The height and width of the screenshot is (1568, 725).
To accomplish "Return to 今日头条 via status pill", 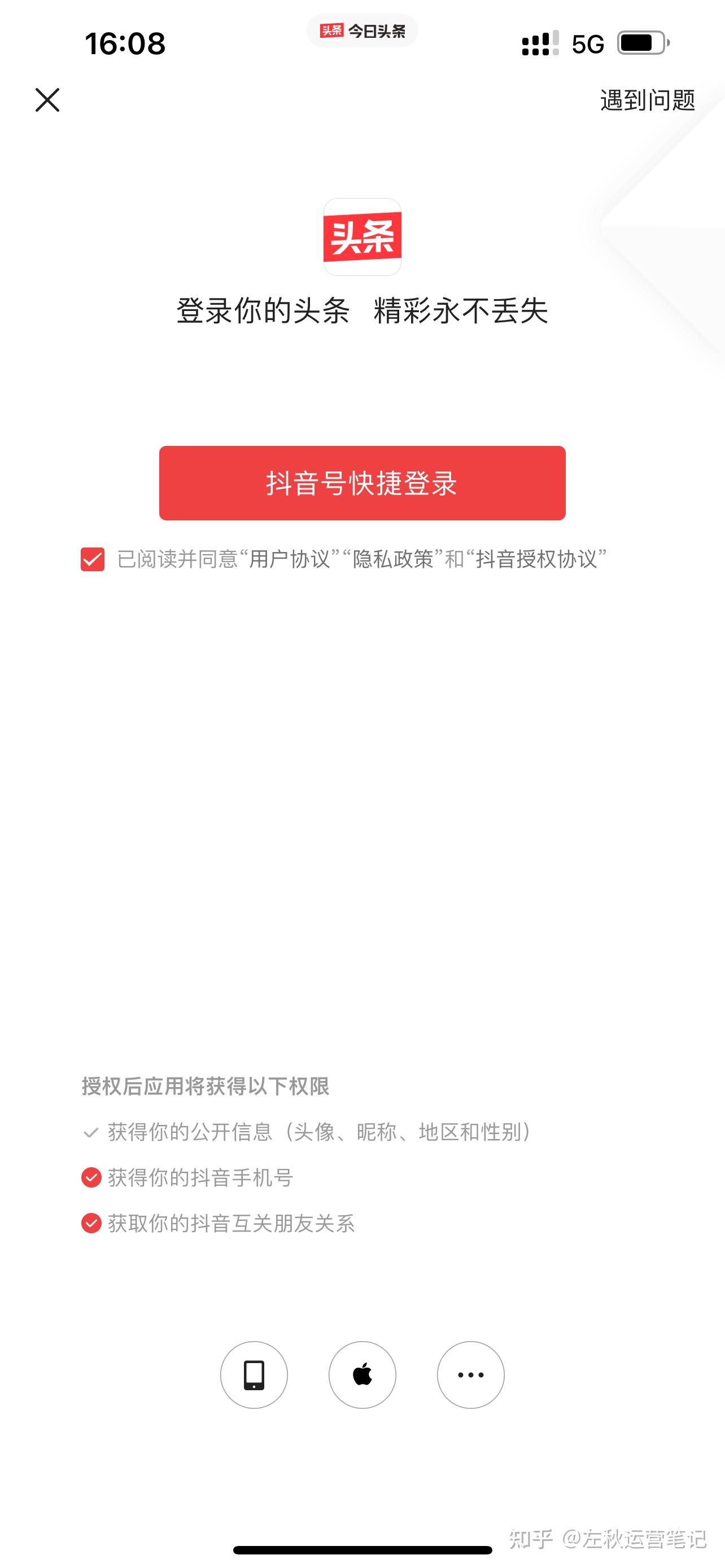I will [362, 30].
